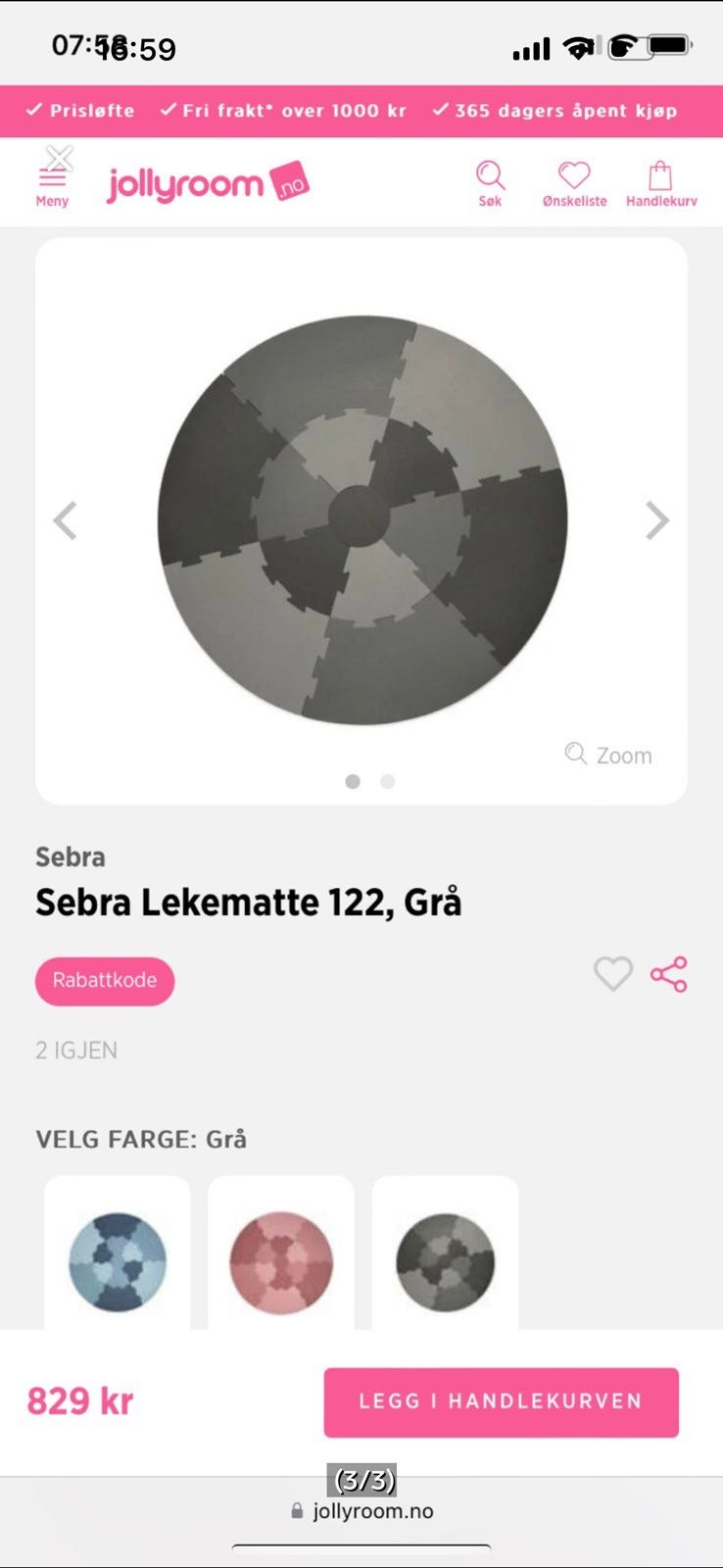Image resolution: width=723 pixels, height=1568 pixels.
Task: Open the Meny hamburger menu
Action: tap(51, 182)
